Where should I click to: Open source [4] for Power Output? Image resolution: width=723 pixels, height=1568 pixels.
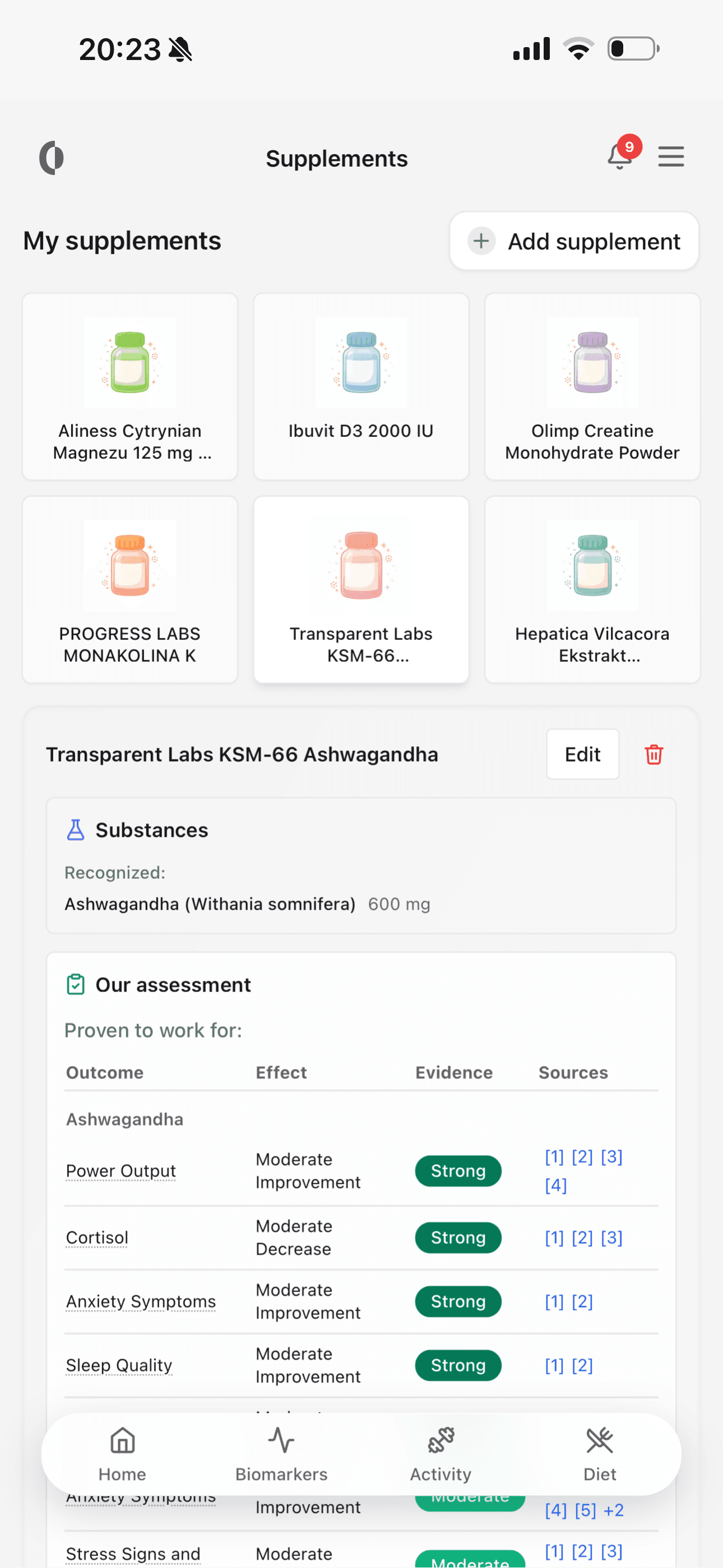(555, 1185)
